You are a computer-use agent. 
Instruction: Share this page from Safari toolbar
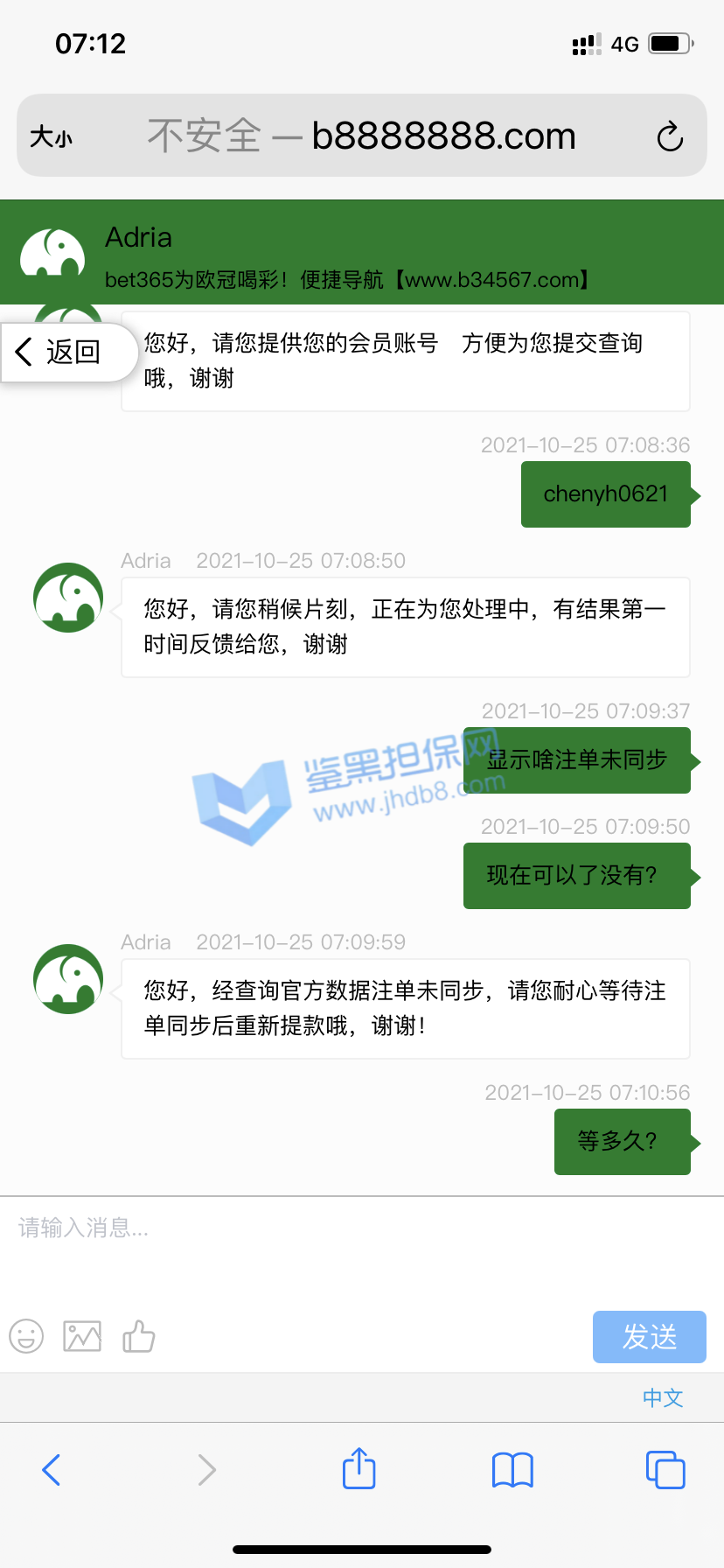point(359,1468)
